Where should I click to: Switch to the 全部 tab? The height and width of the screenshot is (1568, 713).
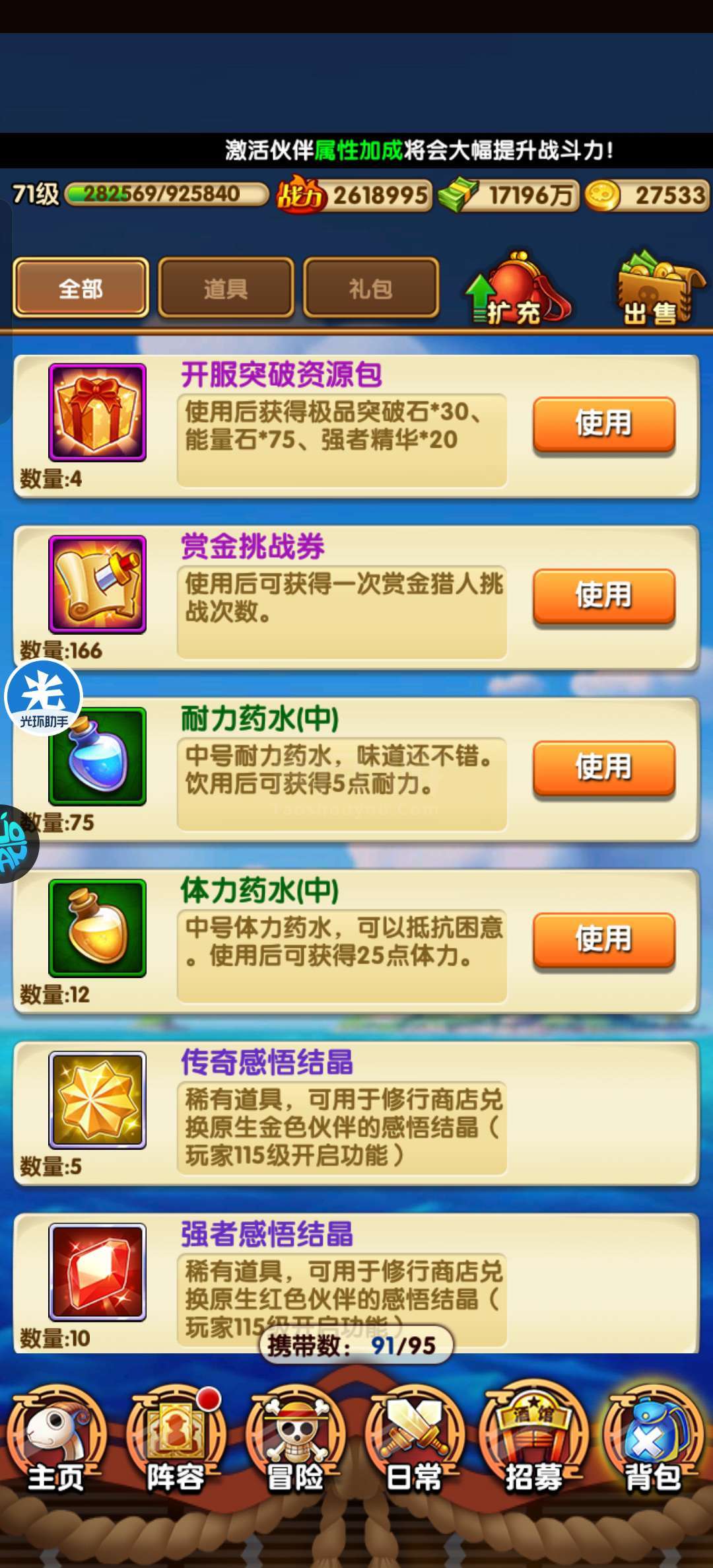[81, 288]
